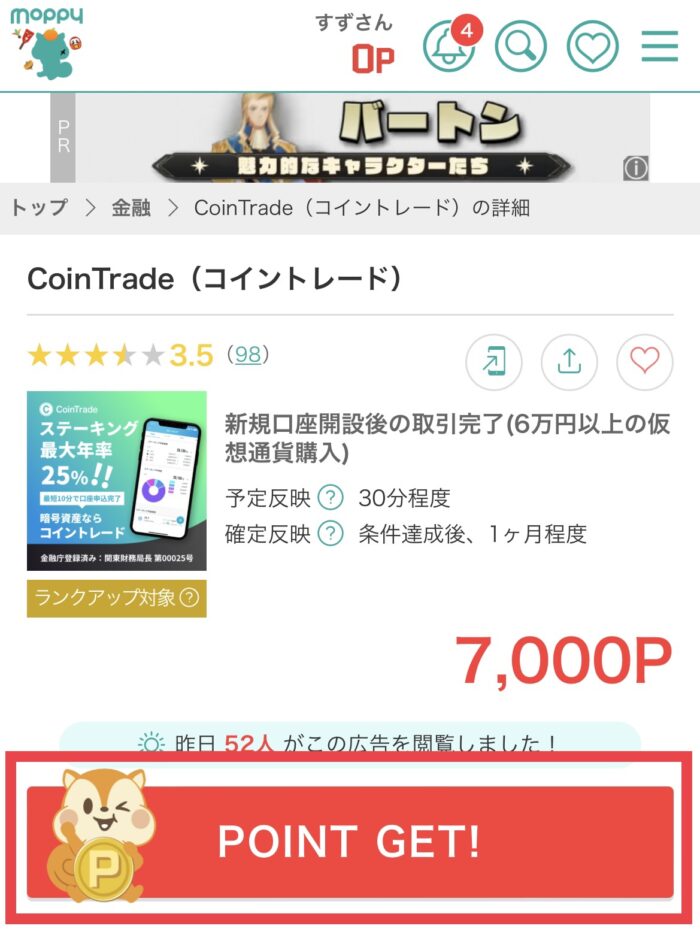Open the search magnifier icon
Viewport: 700px width, 935px height.
point(521,46)
